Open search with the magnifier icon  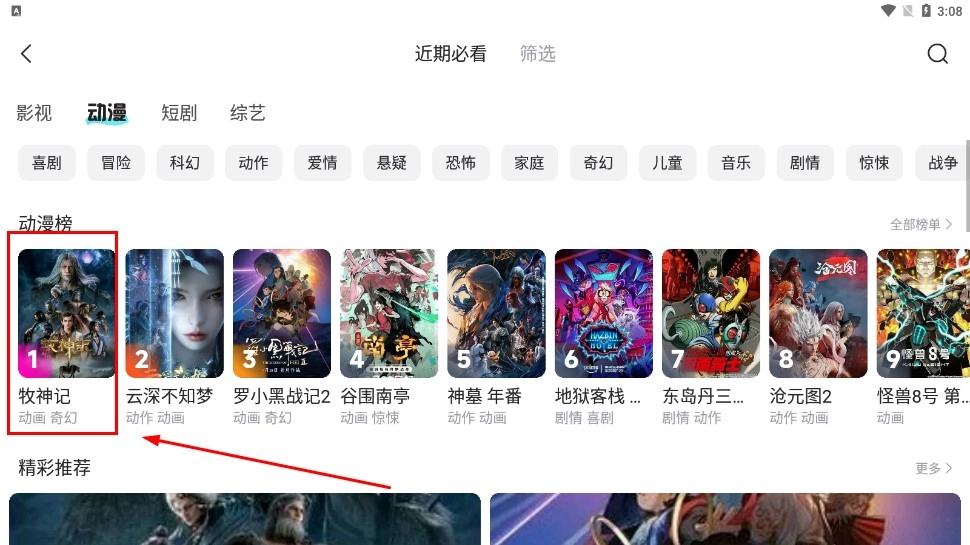pyautogui.click(x=937, y=54)
